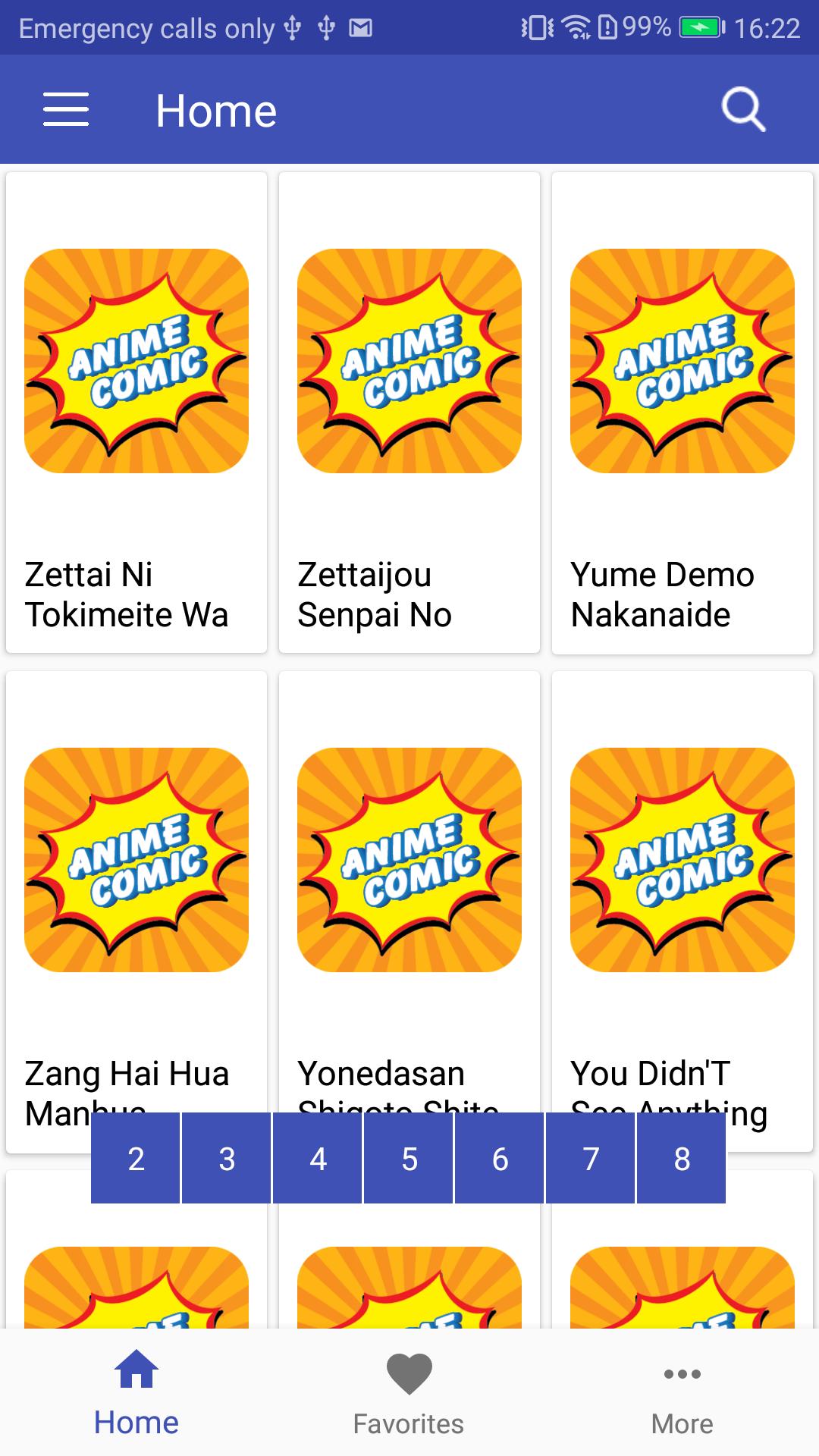Open the search icon

click(x=742, y=109)
